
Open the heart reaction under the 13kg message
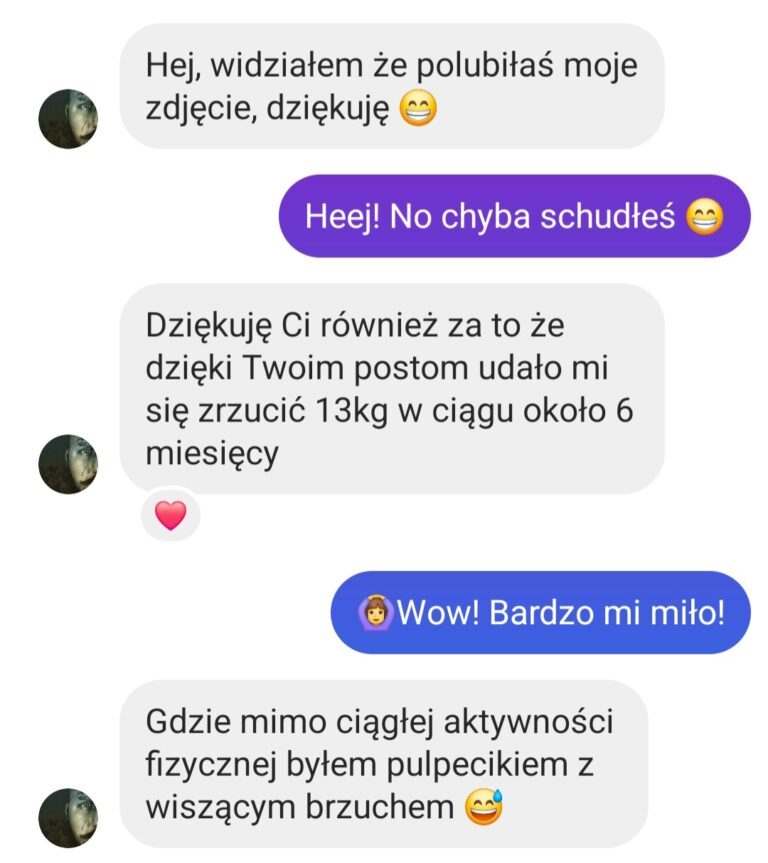tap(171, 515)
